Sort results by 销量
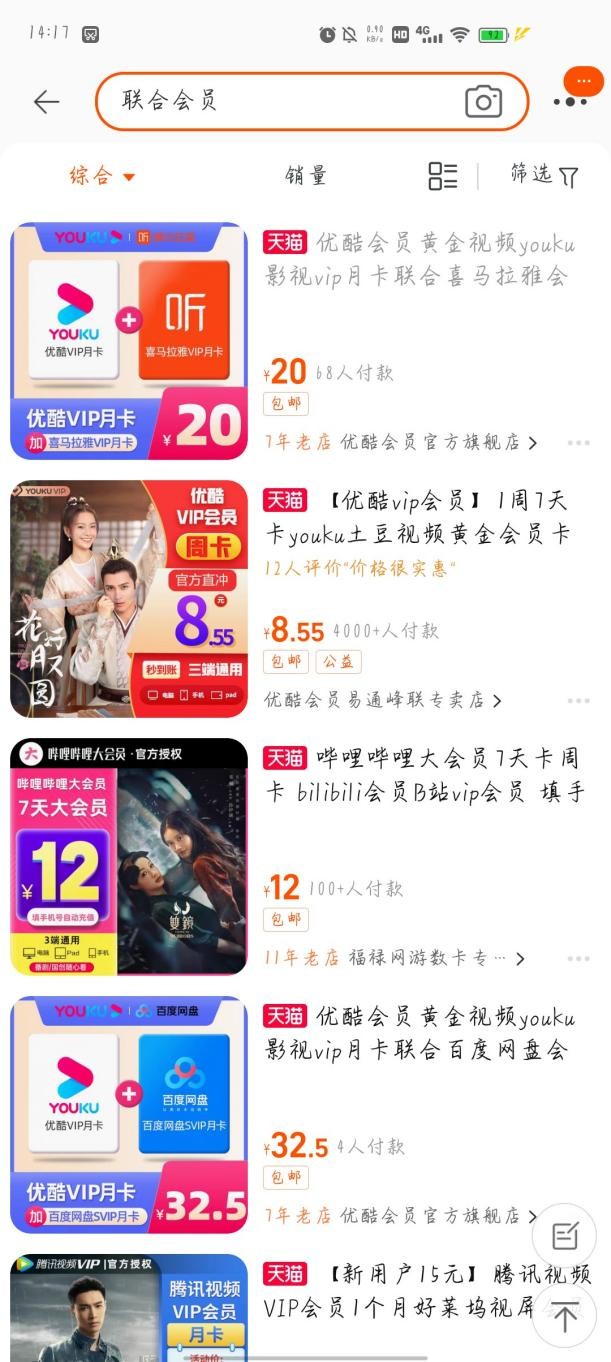Image resolution: width=611 pixels, height=1362 pixels. tap(306, 176)
